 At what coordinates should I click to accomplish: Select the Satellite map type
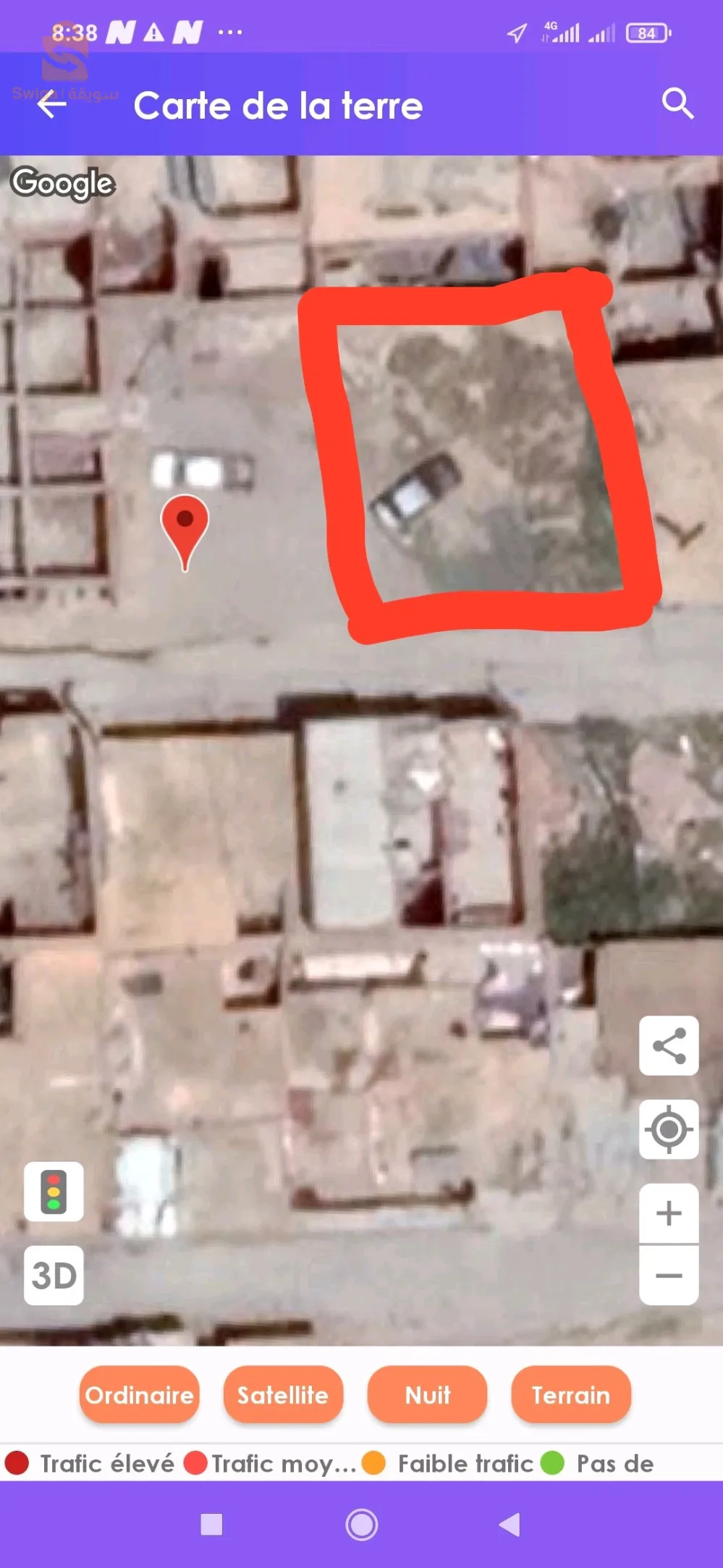click(283, 1394)
